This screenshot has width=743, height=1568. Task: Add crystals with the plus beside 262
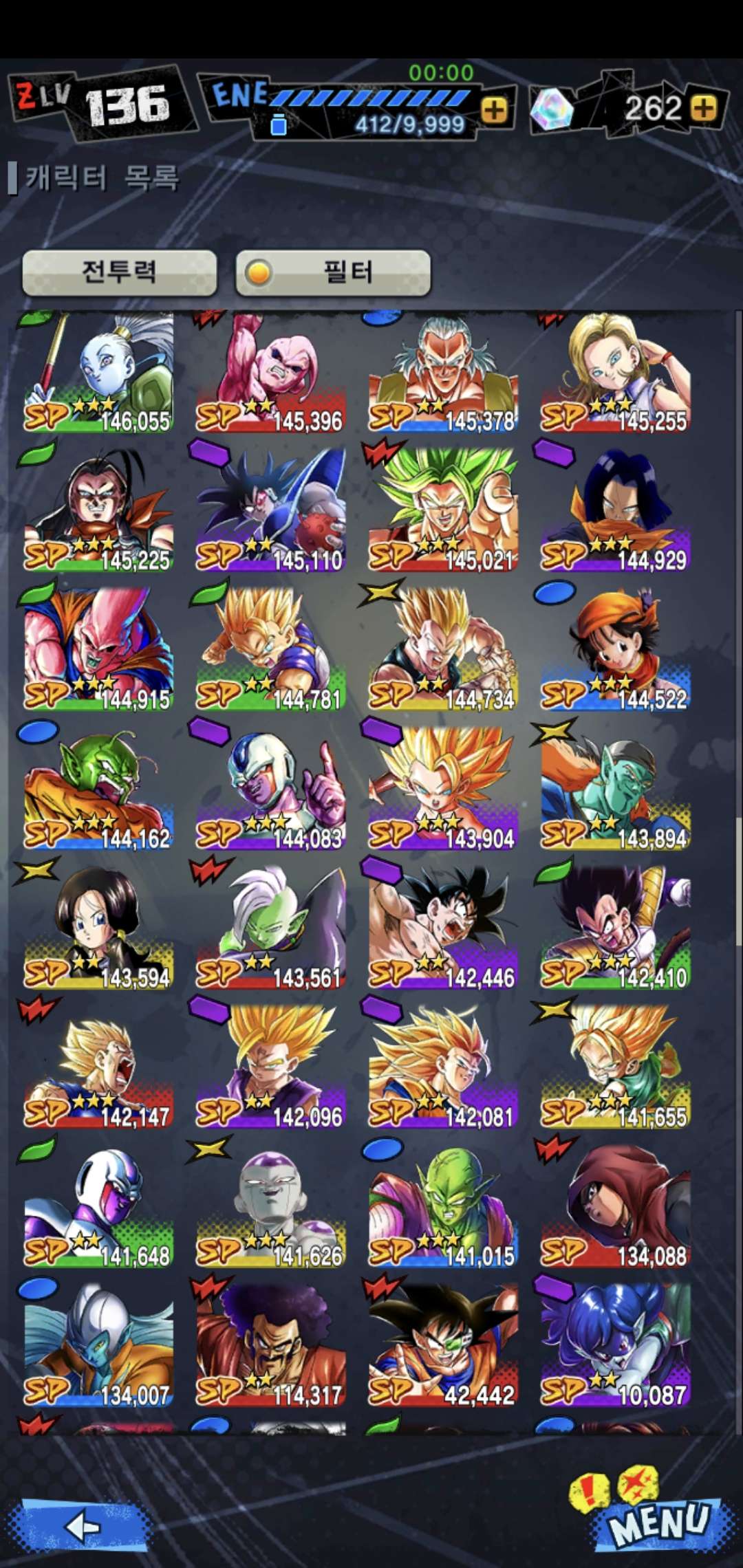703,108
